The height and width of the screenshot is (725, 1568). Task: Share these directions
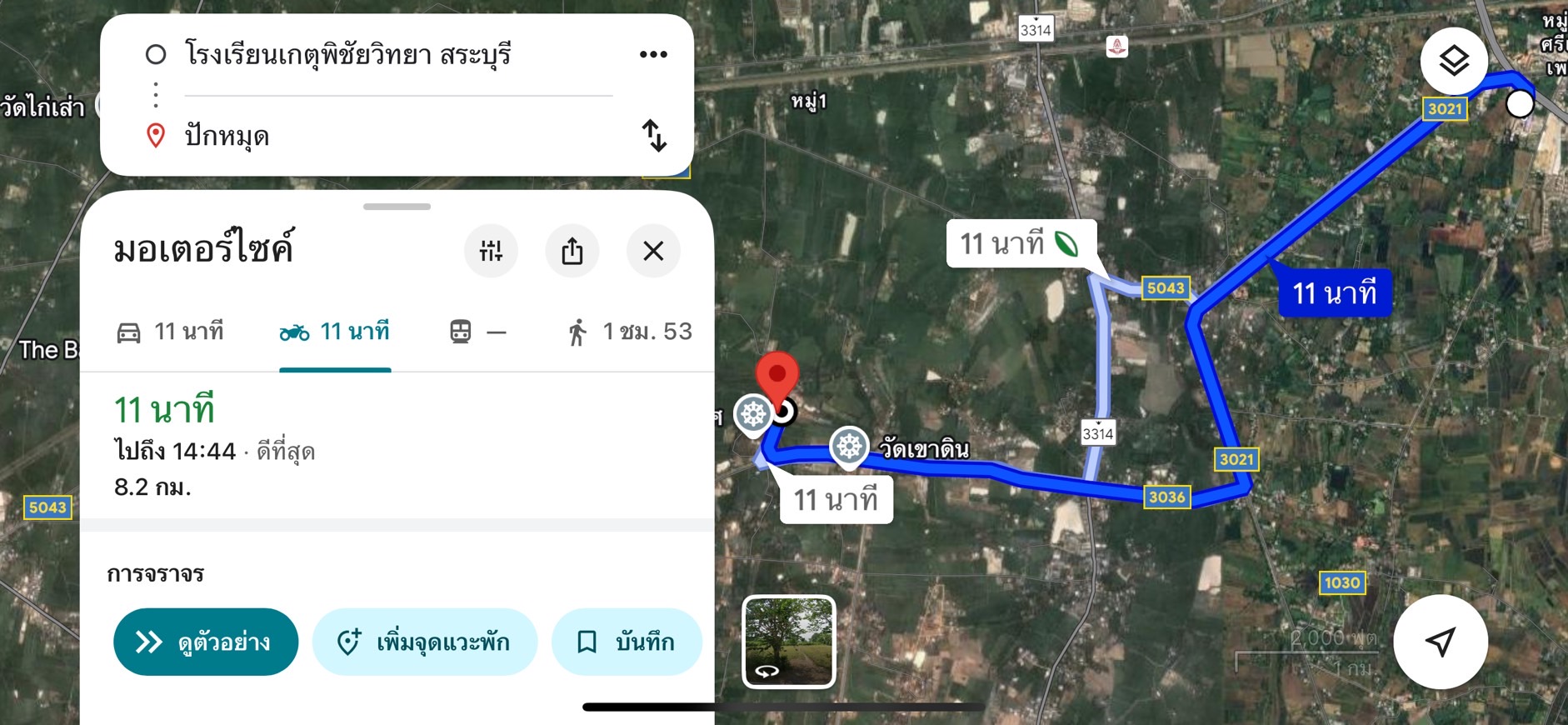[572, 250]
